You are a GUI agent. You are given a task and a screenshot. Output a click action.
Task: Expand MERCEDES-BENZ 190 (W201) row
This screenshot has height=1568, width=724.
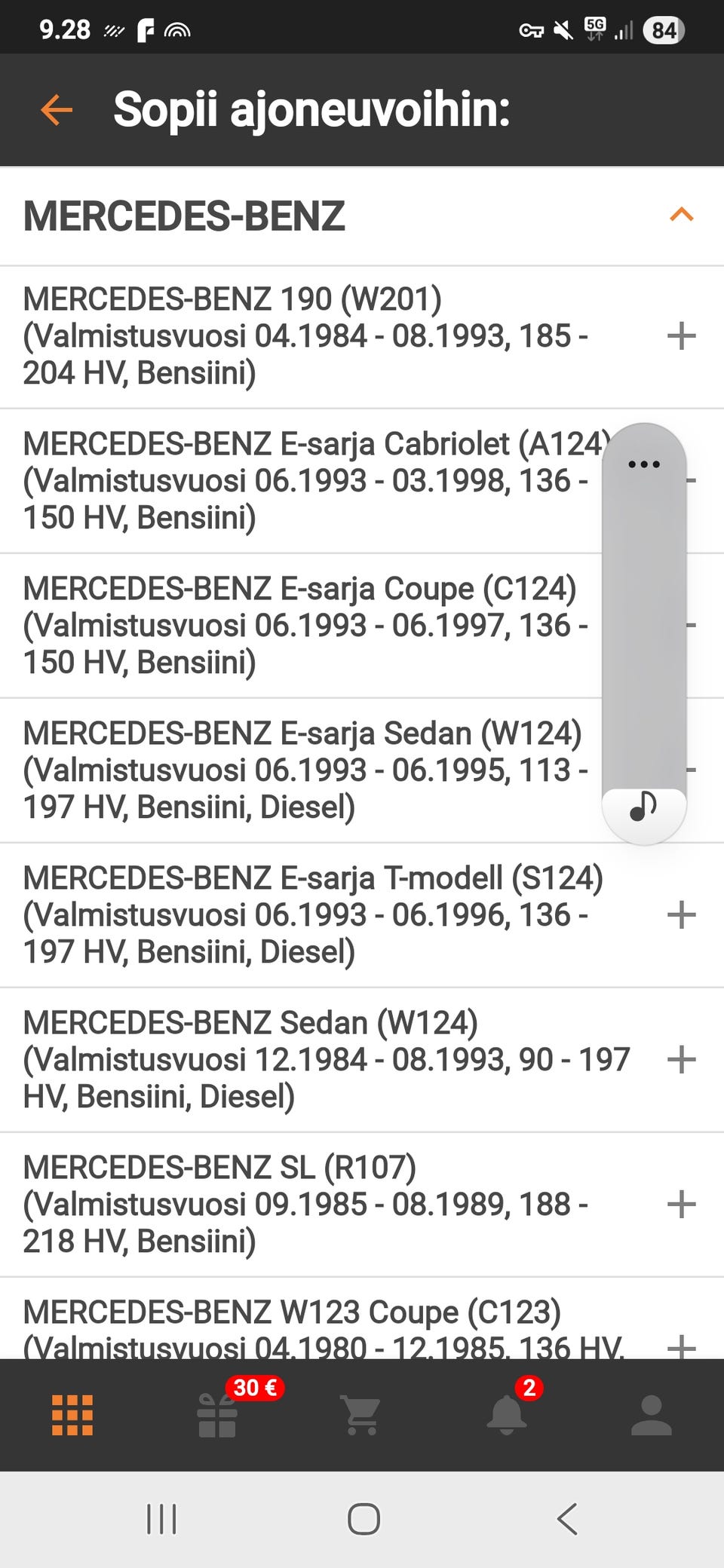[681, 336]
